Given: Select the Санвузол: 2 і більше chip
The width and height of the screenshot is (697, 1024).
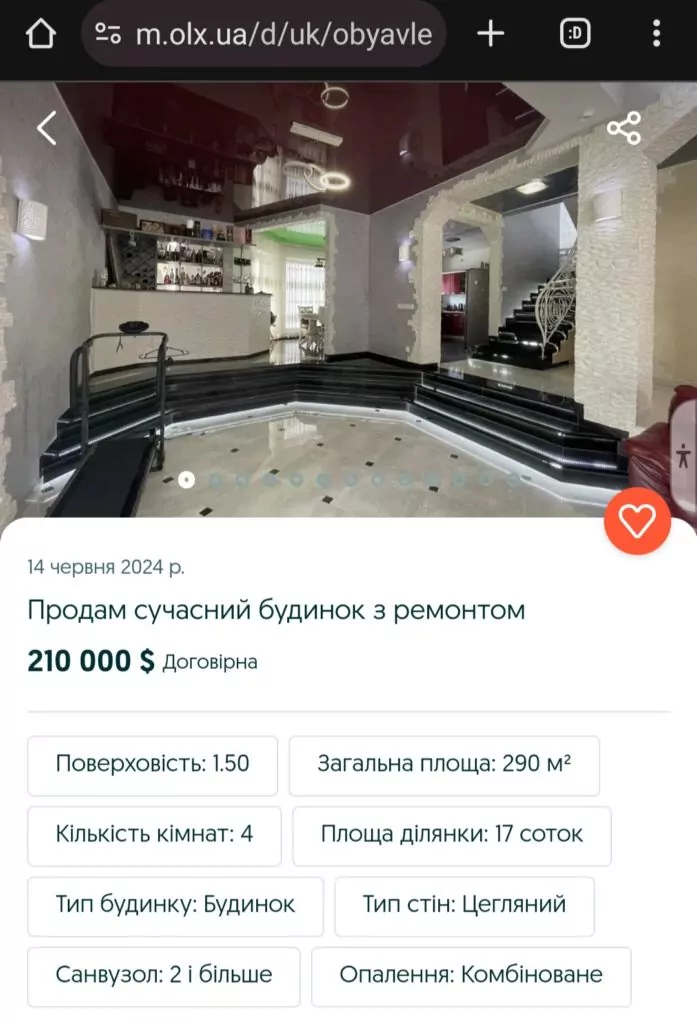Looking at the screenshot, I should click(163, 976).
